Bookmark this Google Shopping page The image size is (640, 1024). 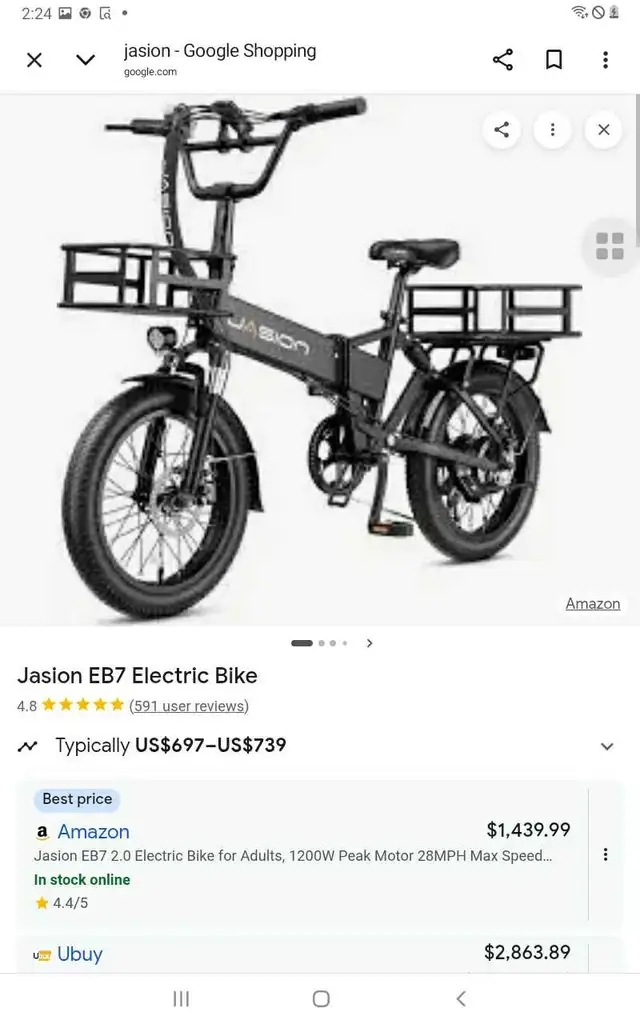pyautogui.click(x=554, y=60)
